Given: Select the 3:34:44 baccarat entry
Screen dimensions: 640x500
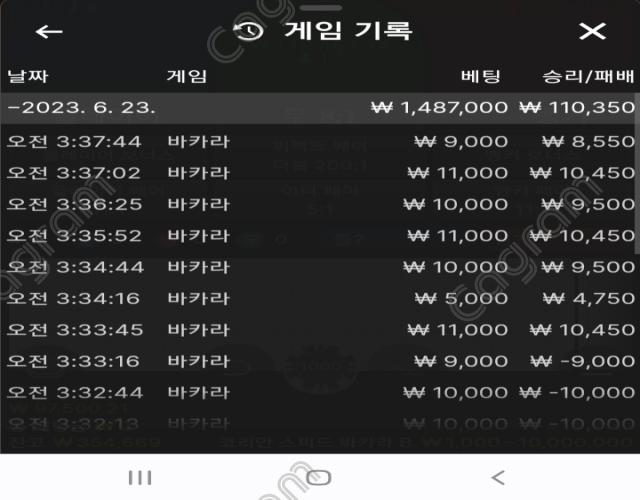Looking at the screenshot, I should pos(320,267).
